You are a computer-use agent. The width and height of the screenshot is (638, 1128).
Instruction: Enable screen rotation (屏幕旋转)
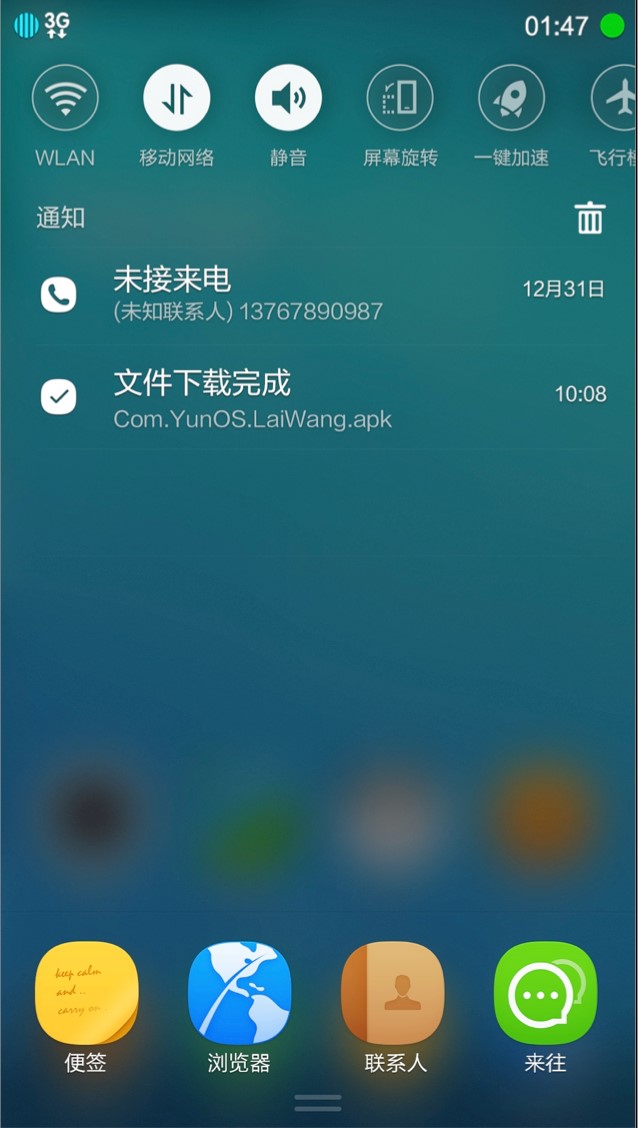point(399,98)
